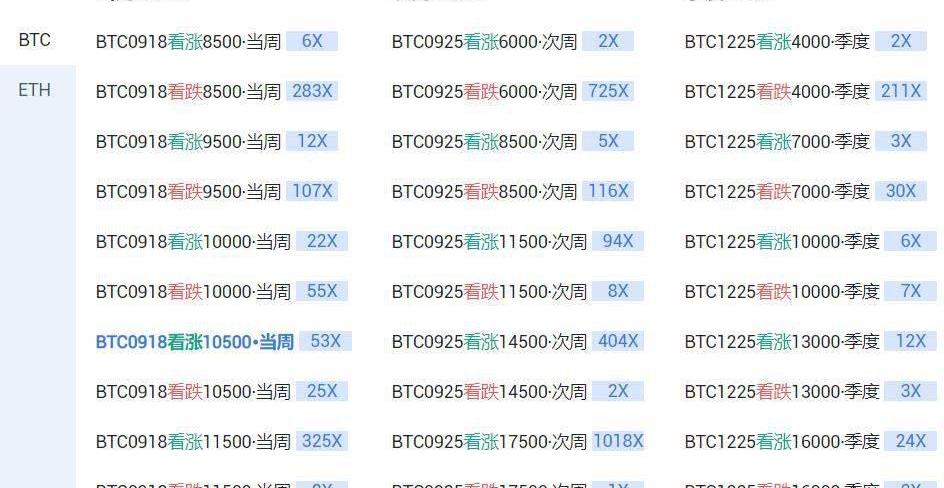Screen dimensions: 944x488
Task: Select highlighted BTC0918看涨10500·当周 contract
Action: [x=195, y=342]
